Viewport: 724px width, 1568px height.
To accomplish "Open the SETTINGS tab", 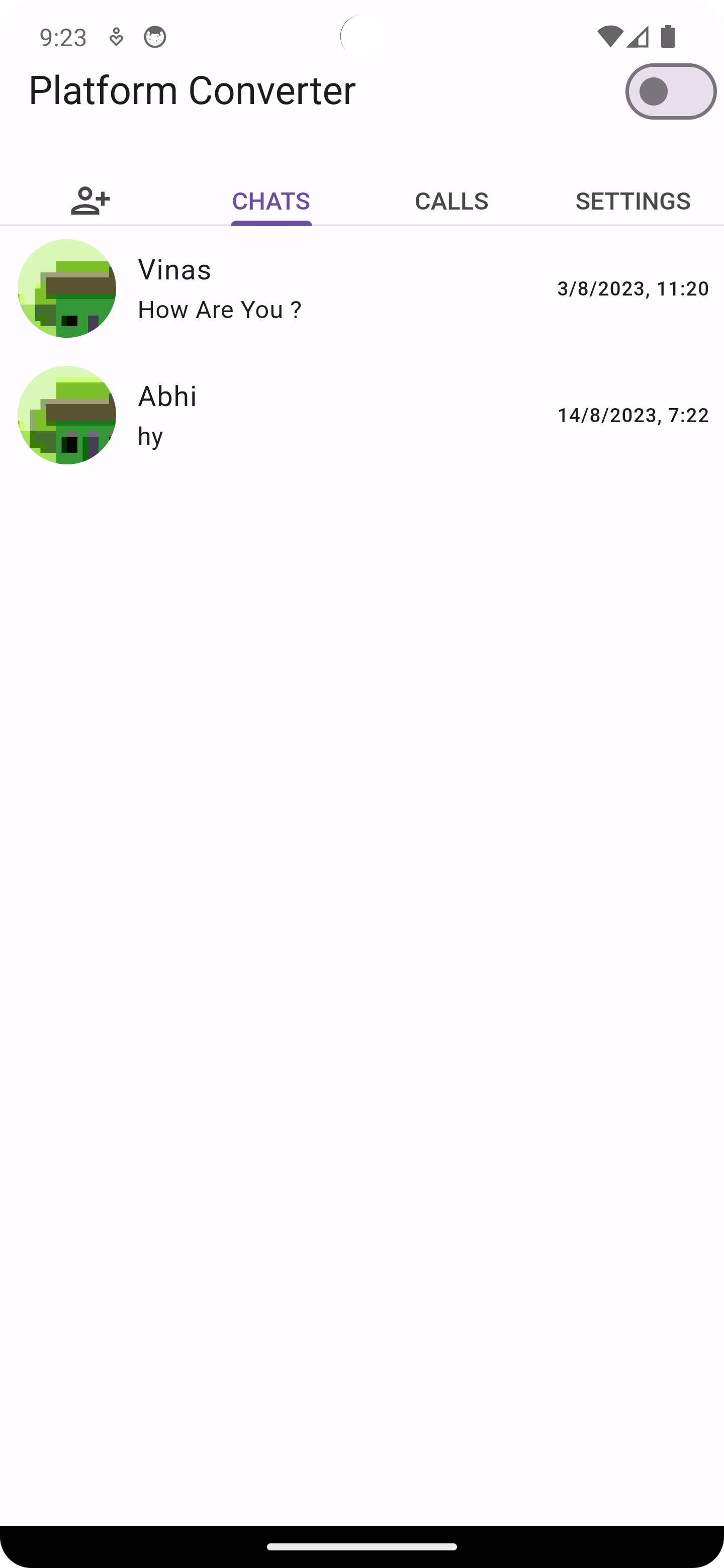I will click(x=633, y=200).
